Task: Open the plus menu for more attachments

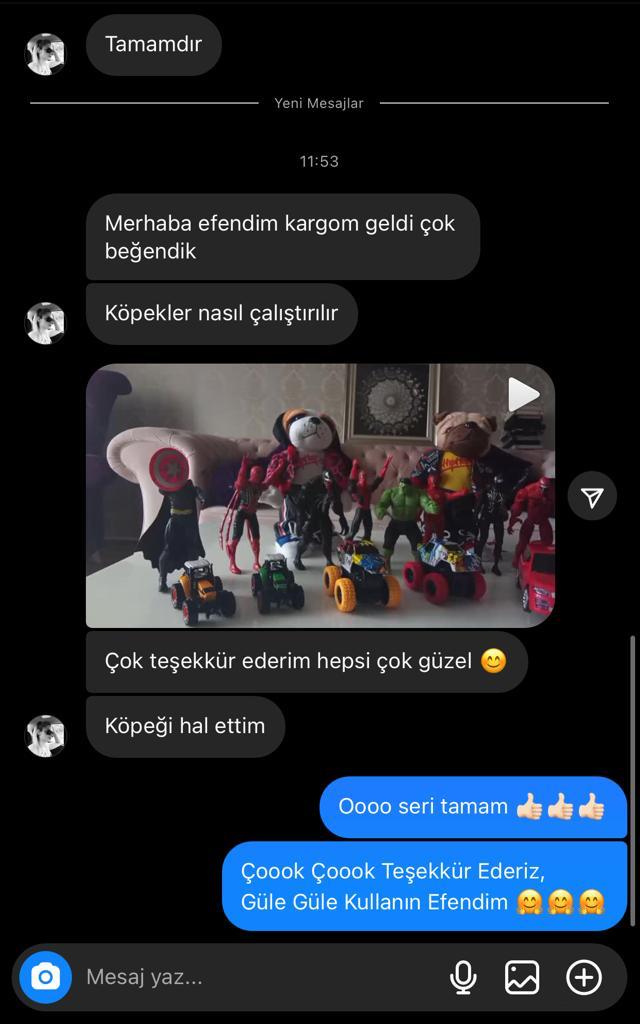Action: tap(583, 977)
